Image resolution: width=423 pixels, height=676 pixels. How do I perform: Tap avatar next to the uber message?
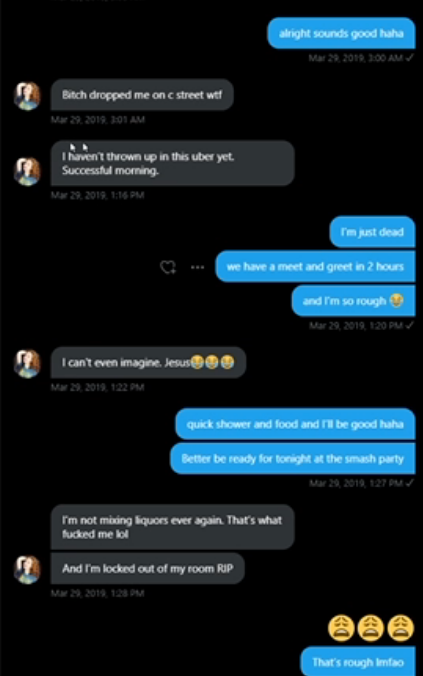coord(28,171)
